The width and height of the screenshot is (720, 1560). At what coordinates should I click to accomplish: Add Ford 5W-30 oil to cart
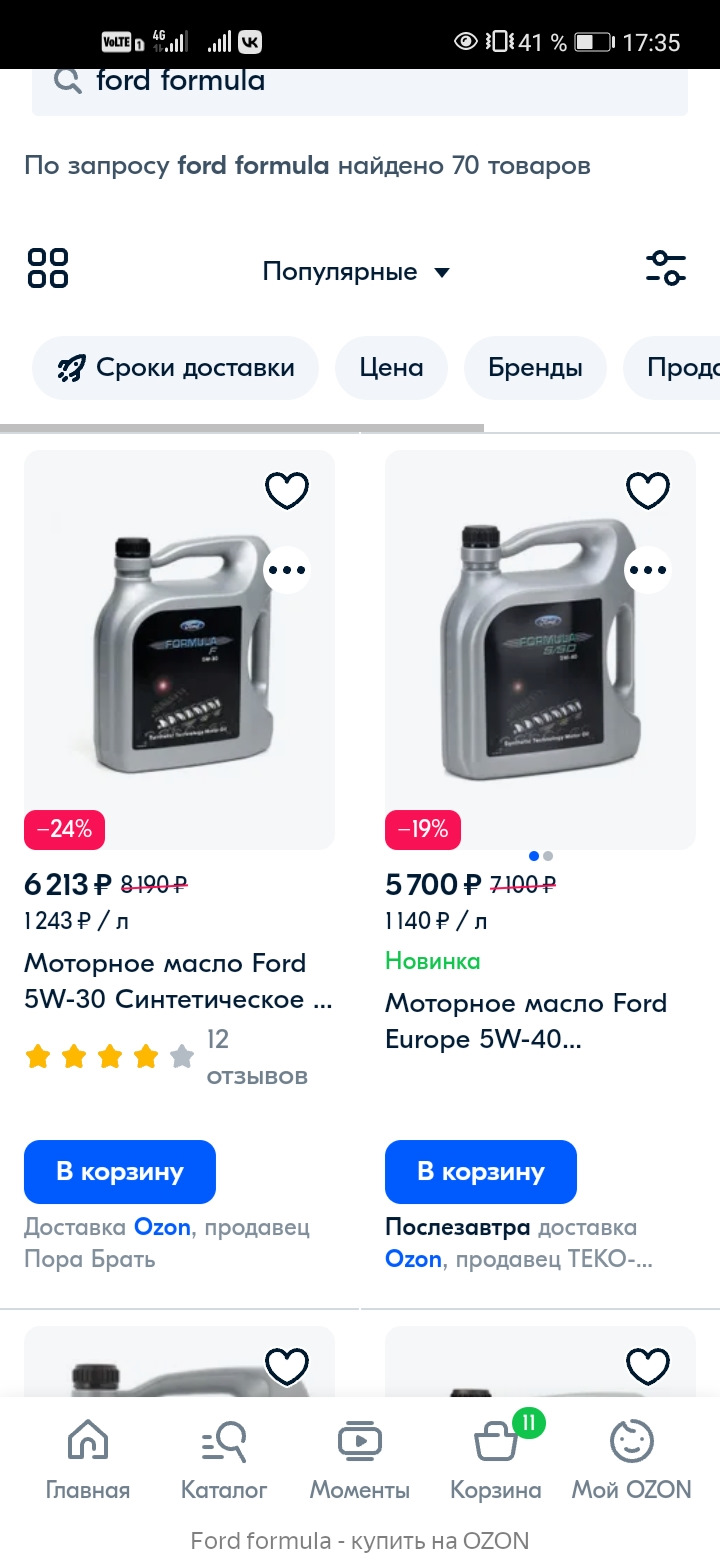[119, 1171]
